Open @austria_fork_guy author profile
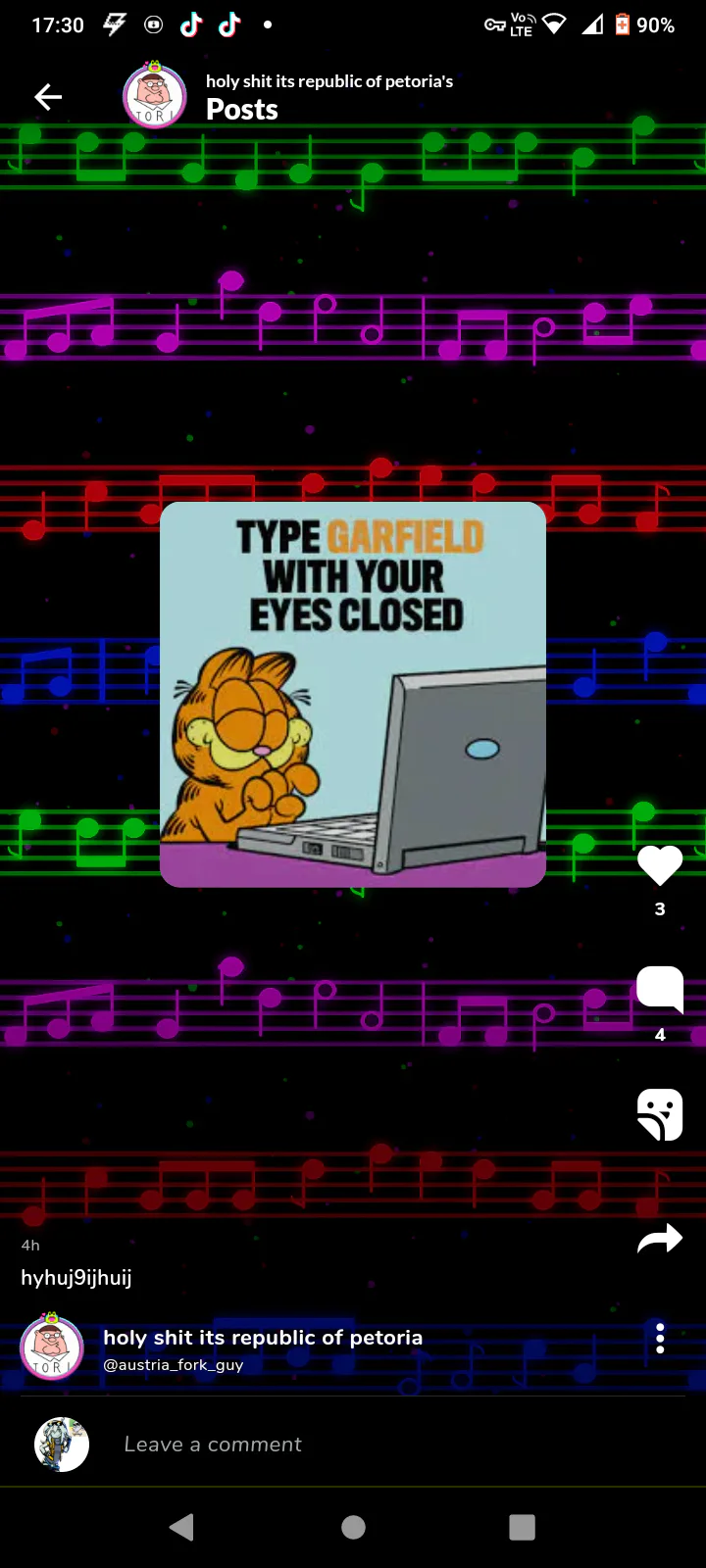706x1568 pixels. 174,1365
